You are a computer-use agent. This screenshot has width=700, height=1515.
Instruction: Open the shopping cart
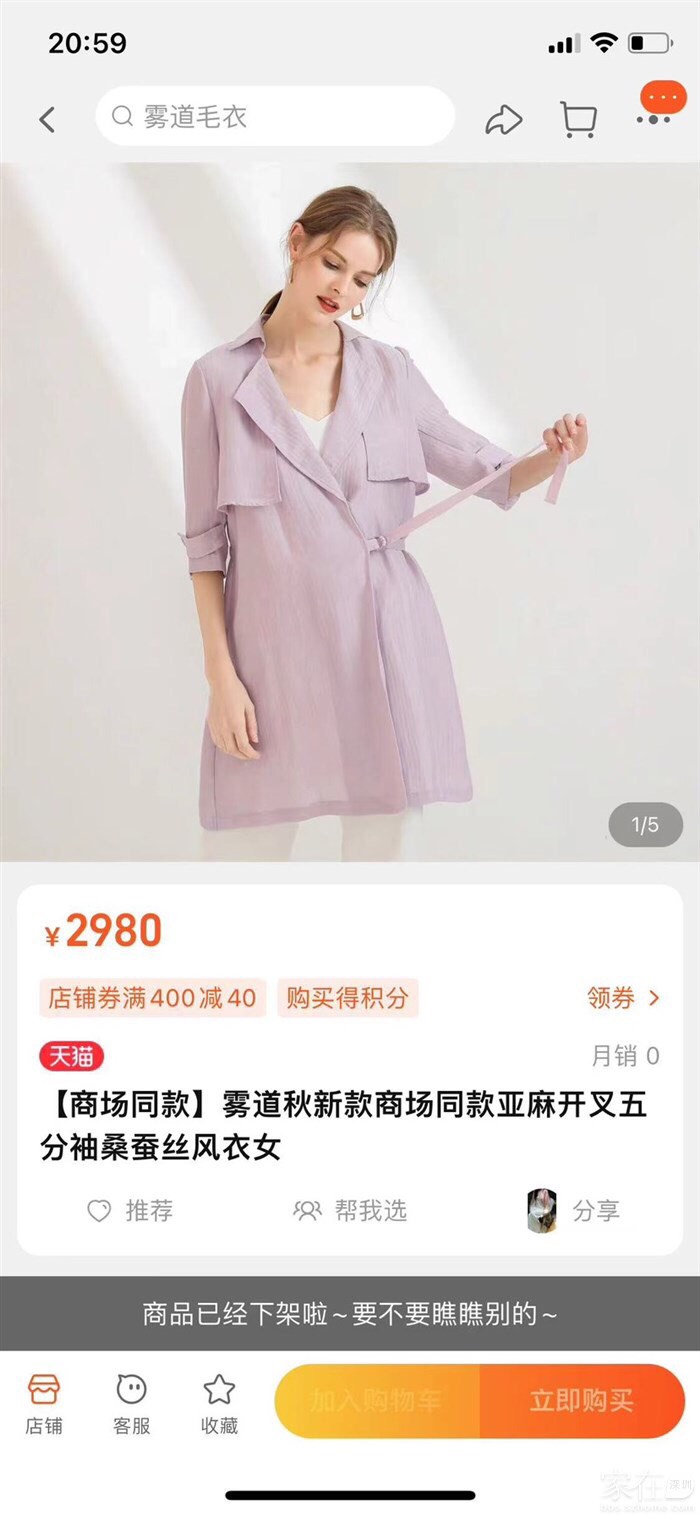click(x=578, y=120)
